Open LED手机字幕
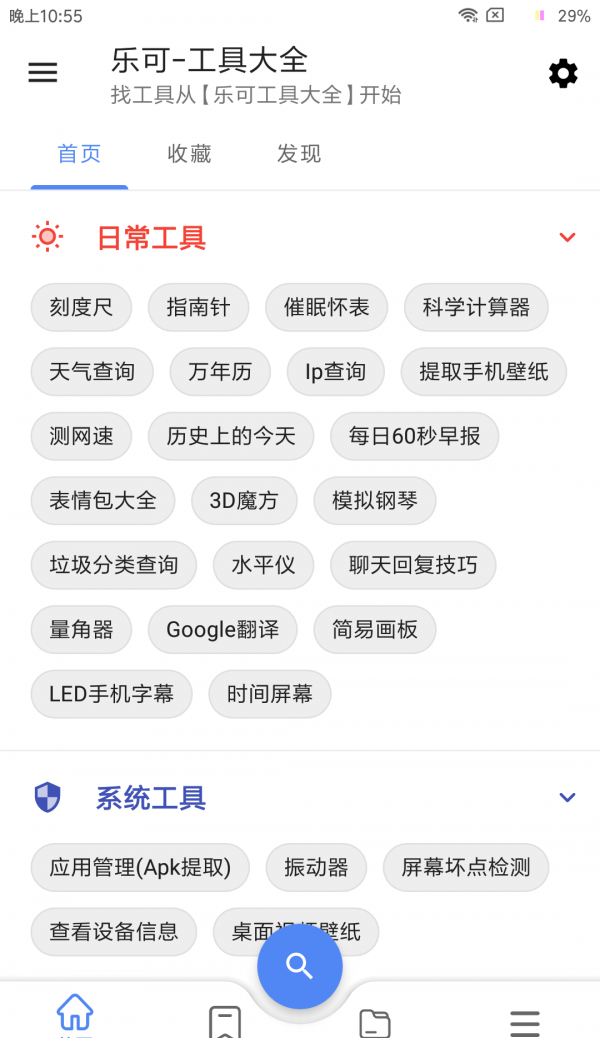This screenshot has width=600, height=1038. click(111, 694)
